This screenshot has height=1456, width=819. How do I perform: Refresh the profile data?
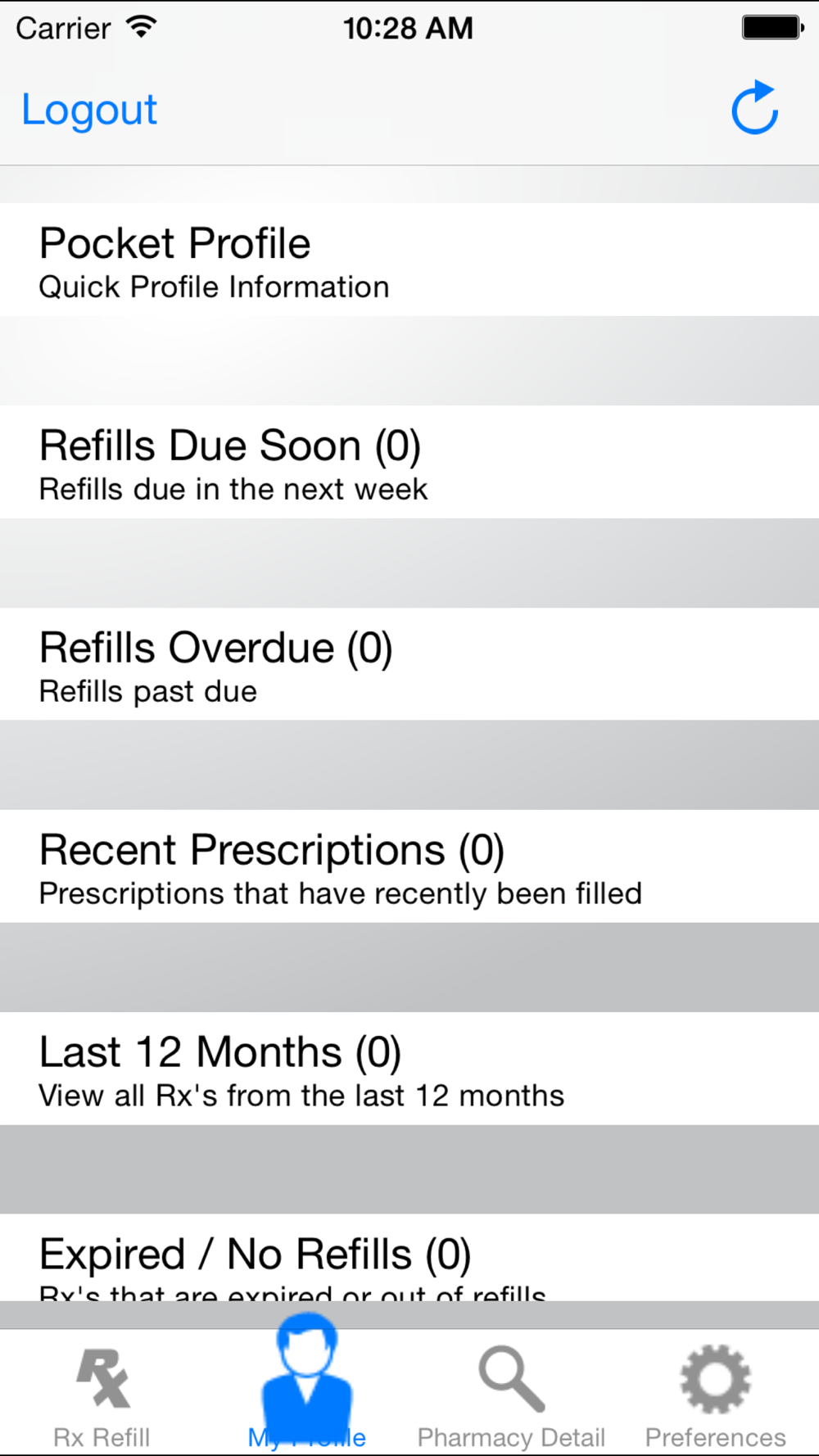tap(754, 108)
